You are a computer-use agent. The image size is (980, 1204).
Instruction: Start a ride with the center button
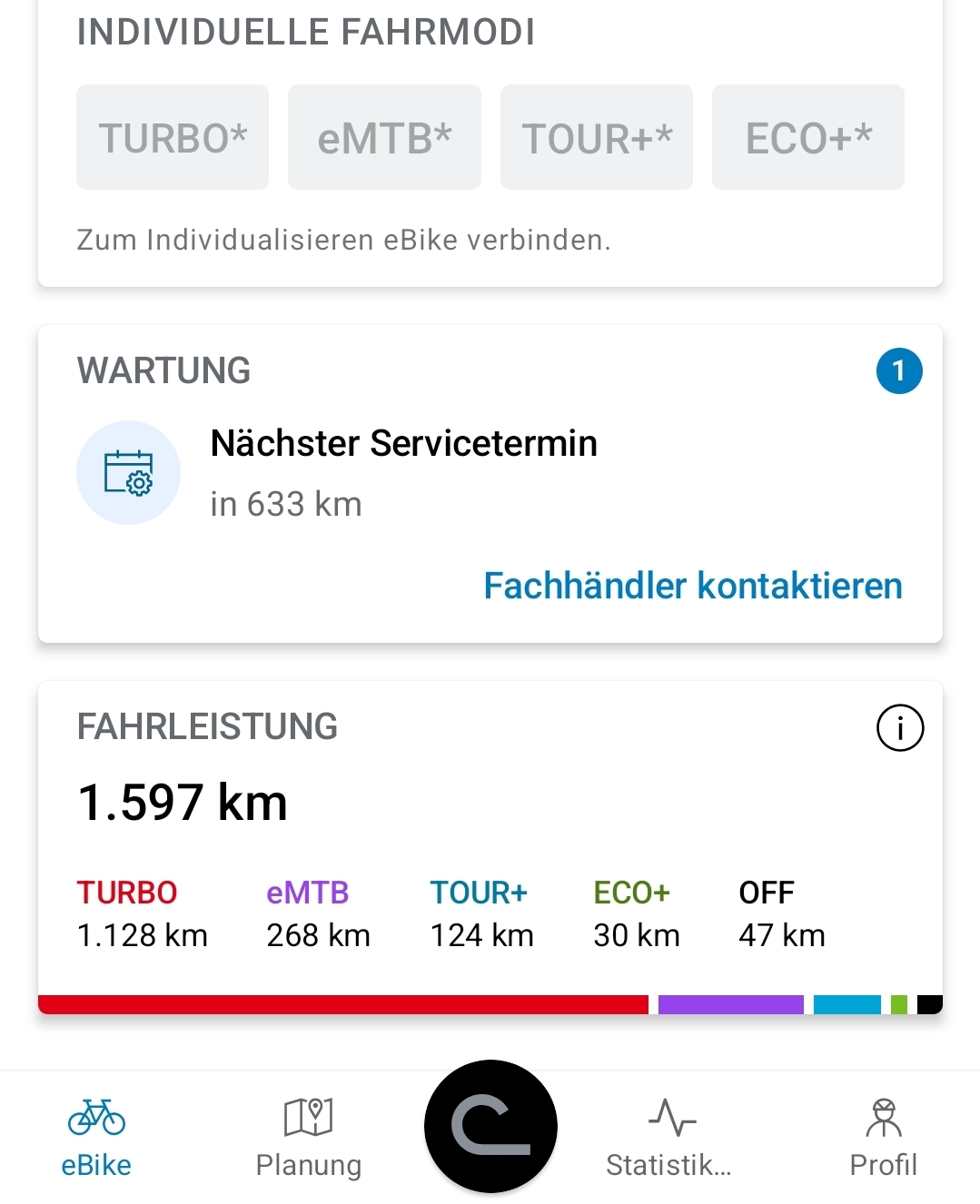click(490, 1126)
